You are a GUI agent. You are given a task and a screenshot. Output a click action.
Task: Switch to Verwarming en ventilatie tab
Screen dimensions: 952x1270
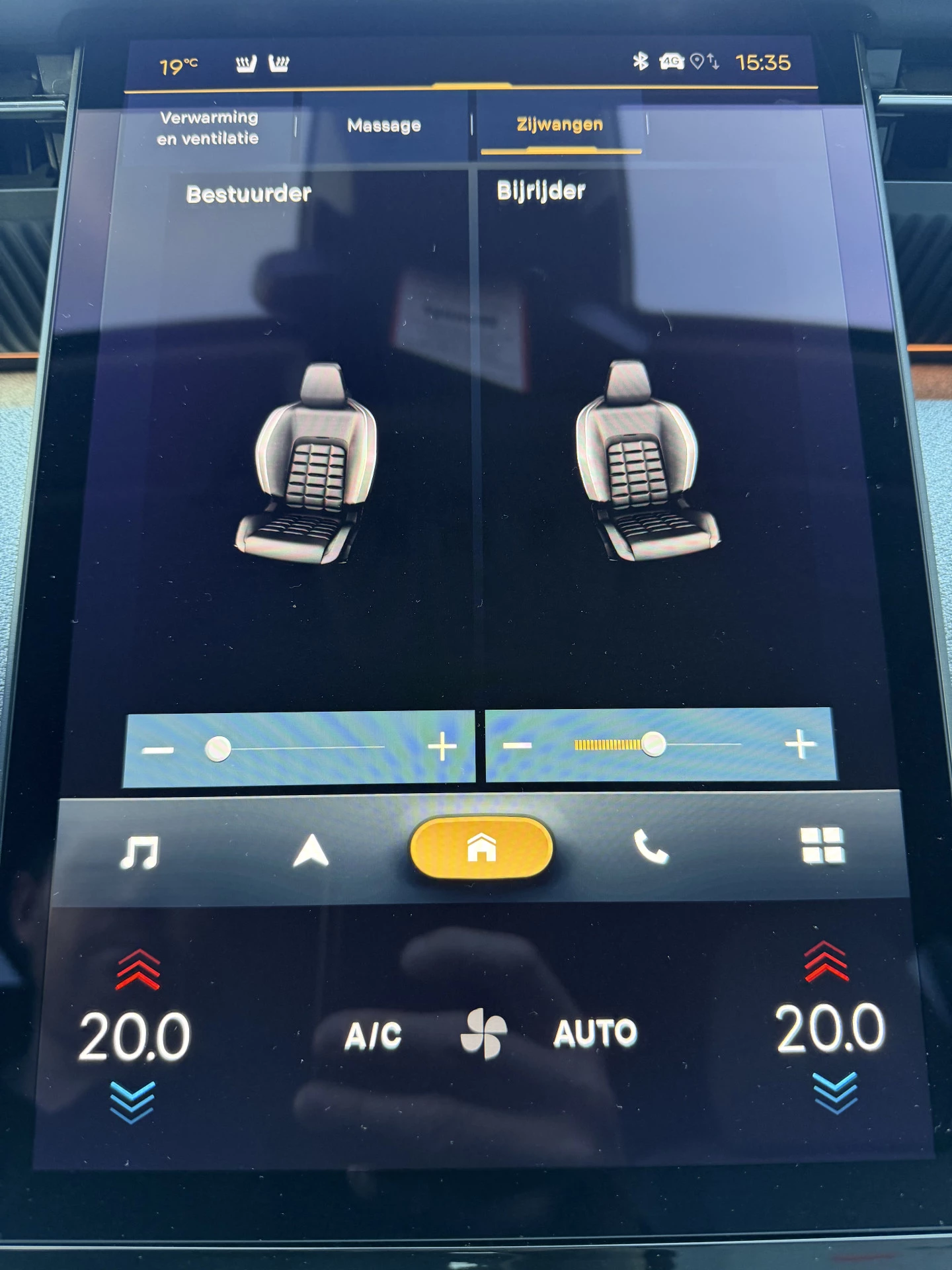(x=208, y=128)
